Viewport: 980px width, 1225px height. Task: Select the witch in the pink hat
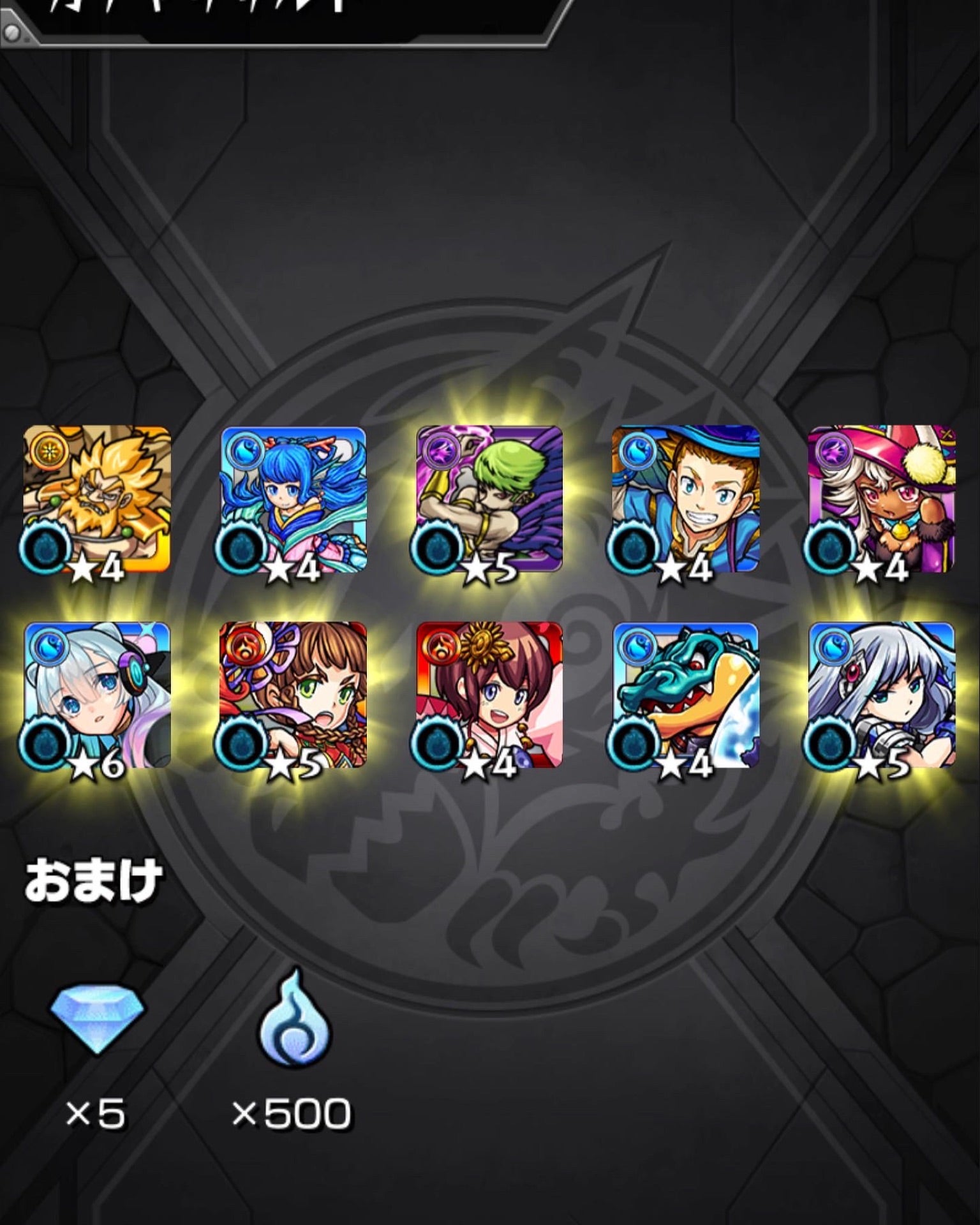tap(881, 499)
